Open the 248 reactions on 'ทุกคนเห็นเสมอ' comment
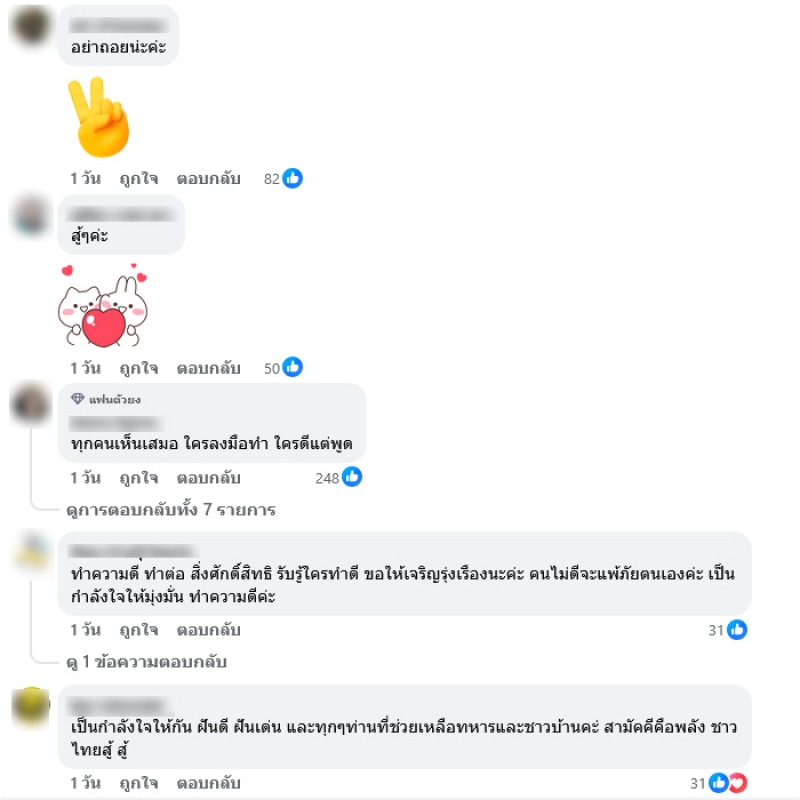The height and width of the screenshot is (800, 800). [x=338, y=478]
